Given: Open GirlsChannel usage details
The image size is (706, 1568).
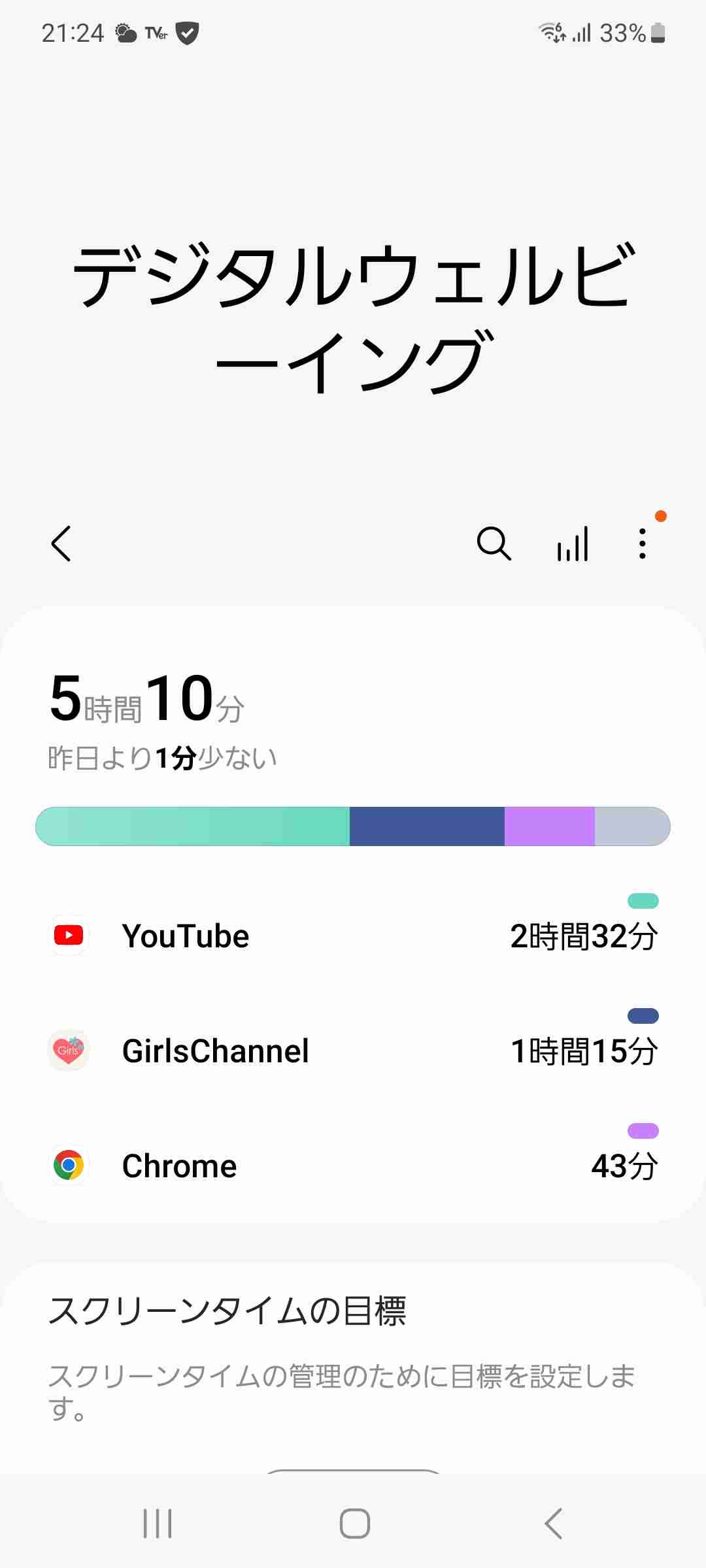Looking at the screenshot, I should (x=353, y=1051).
